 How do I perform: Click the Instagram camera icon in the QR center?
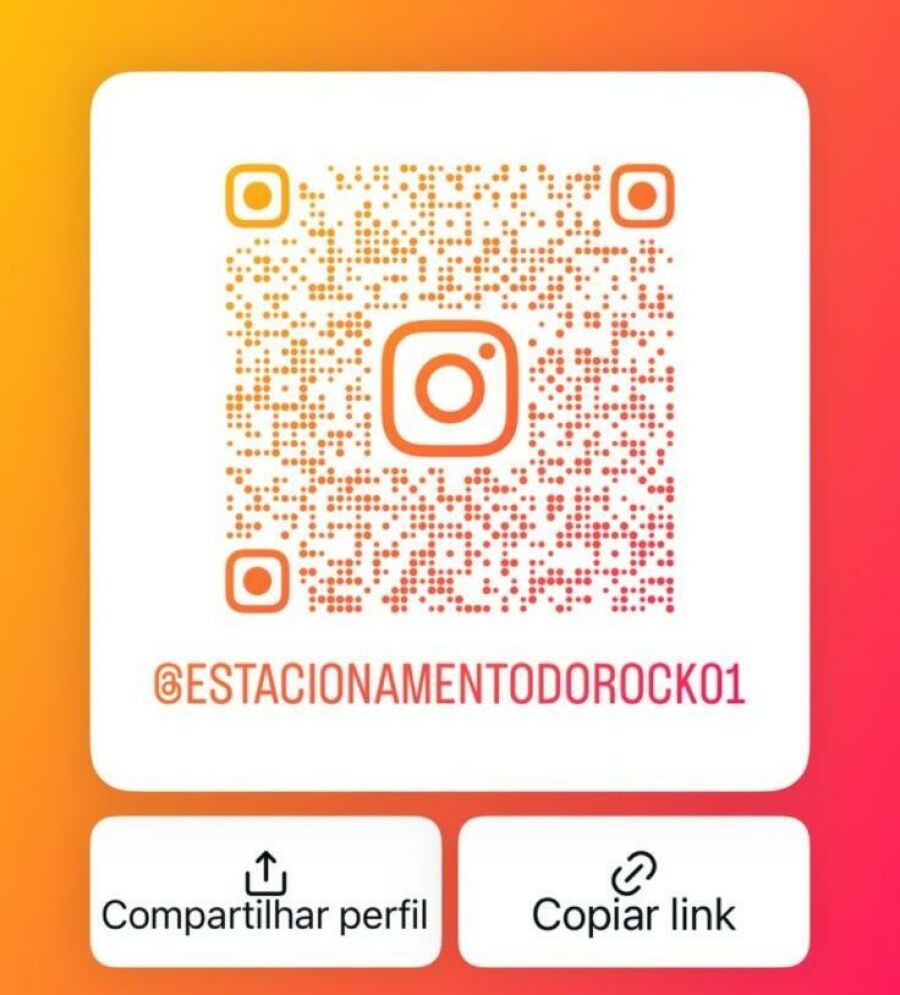[450, 388]
